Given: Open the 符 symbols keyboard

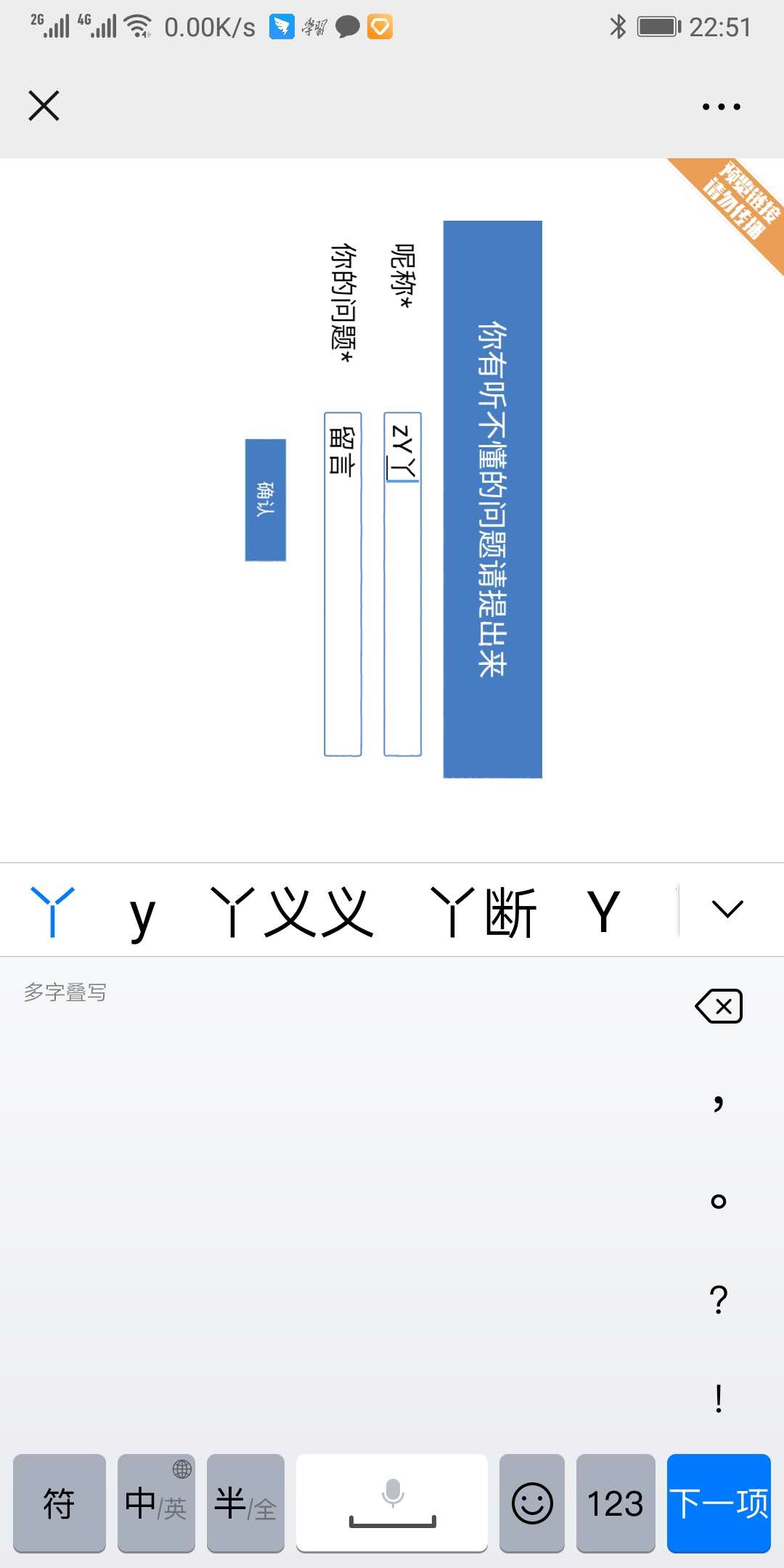Looking at the screenshot, I should [x=60, y=1503].
